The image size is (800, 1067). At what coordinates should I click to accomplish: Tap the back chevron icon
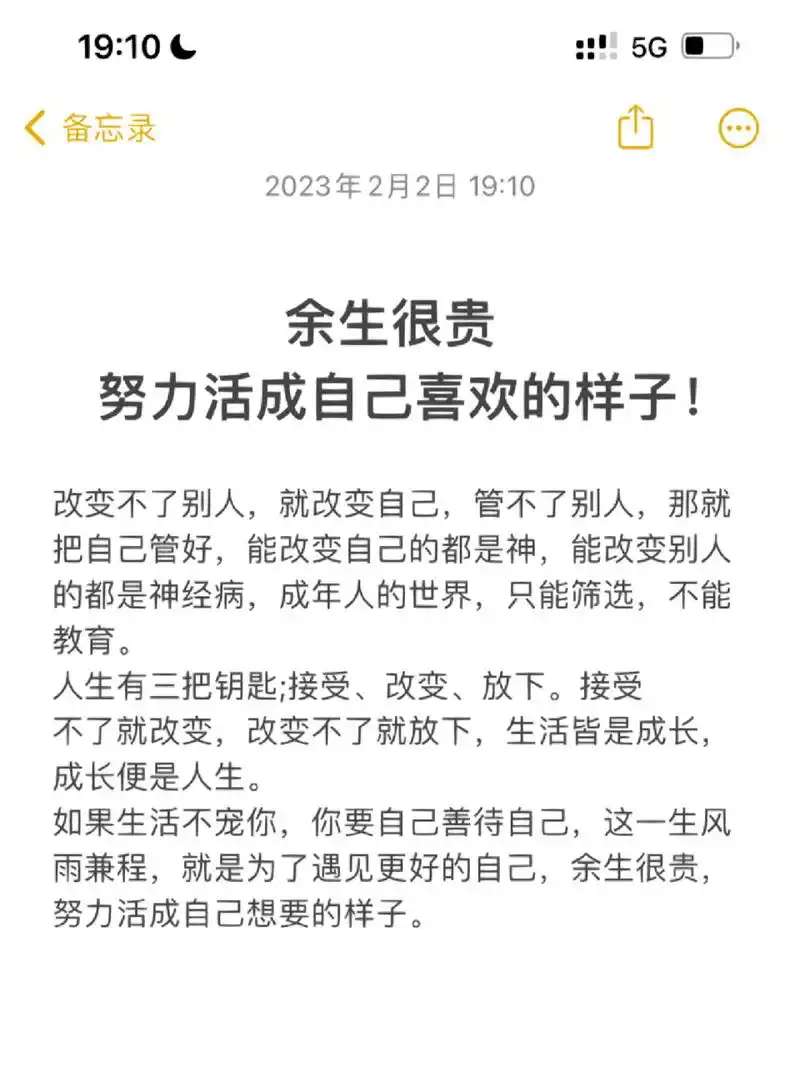tap(36, 128)
